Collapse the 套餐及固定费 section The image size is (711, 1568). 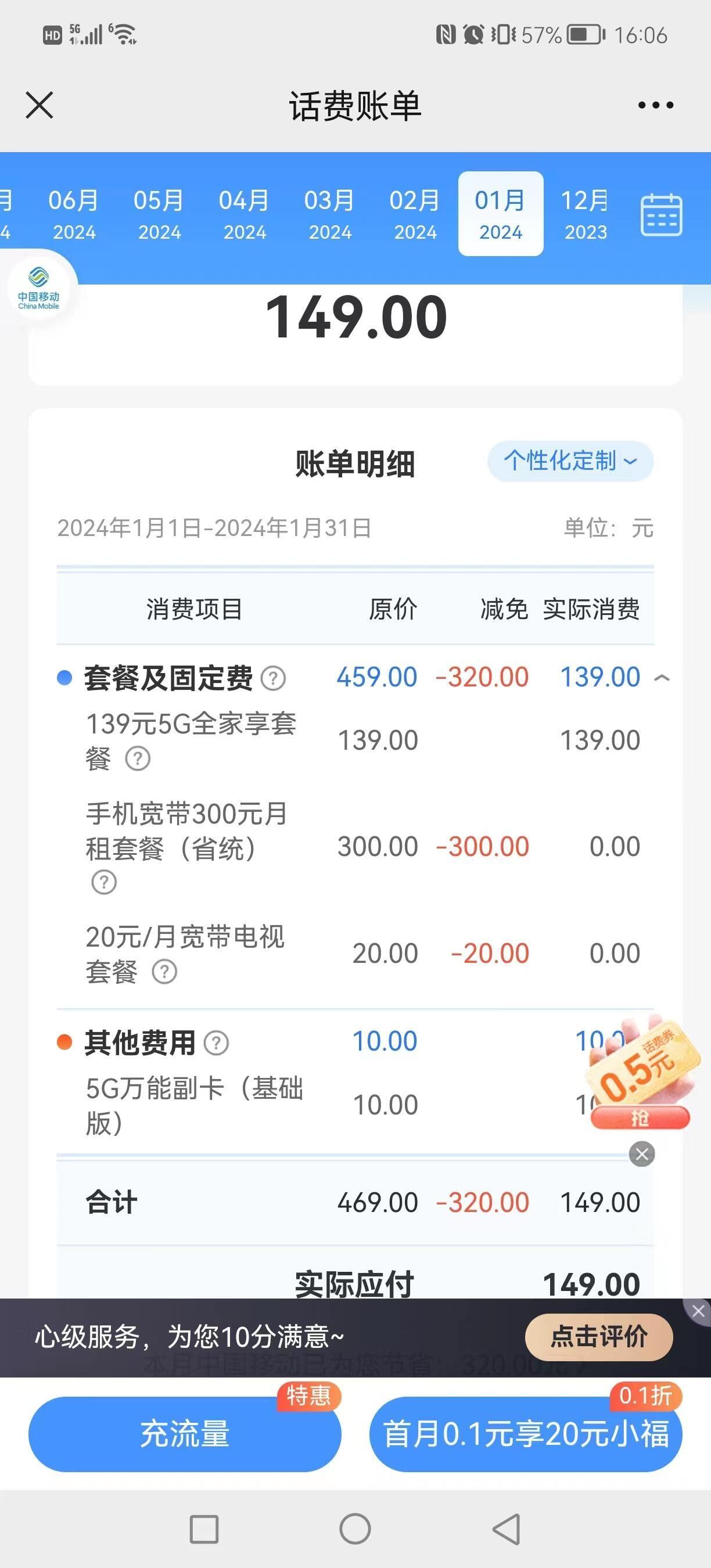coord(662,678)
